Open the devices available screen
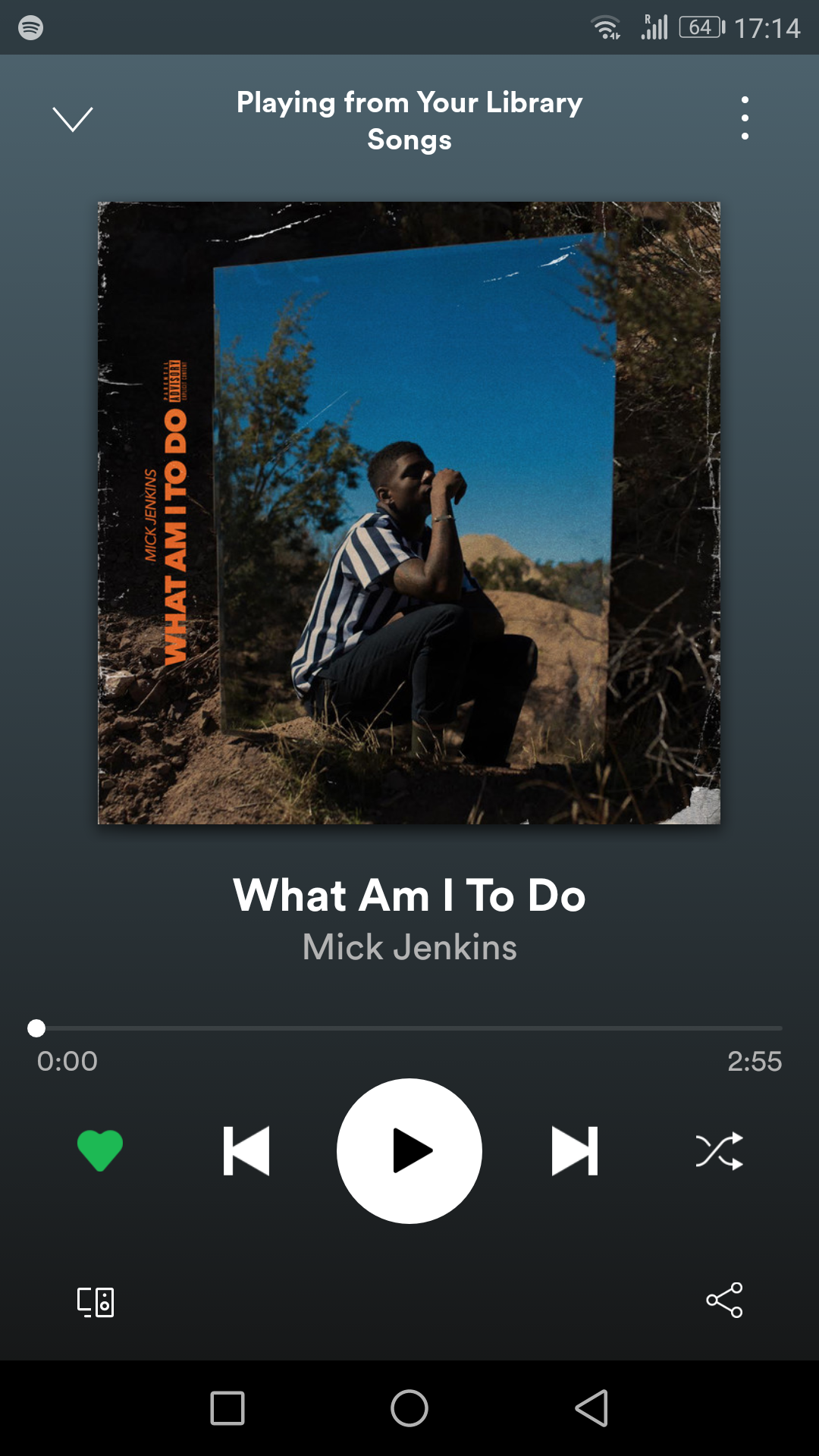The image size is (819, 1456). 94,1301
